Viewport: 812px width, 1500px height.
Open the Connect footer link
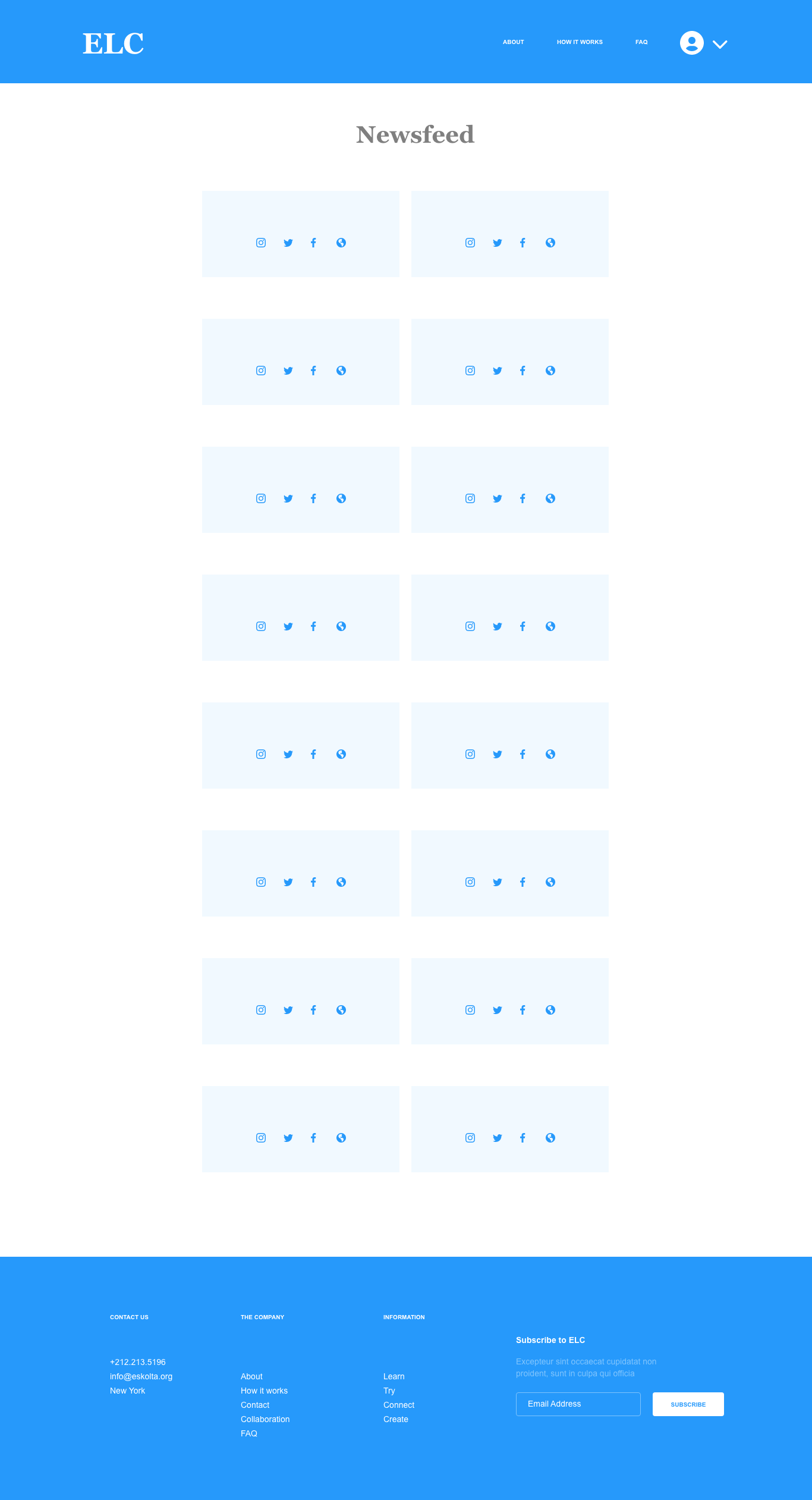[x=399, y=1405]
